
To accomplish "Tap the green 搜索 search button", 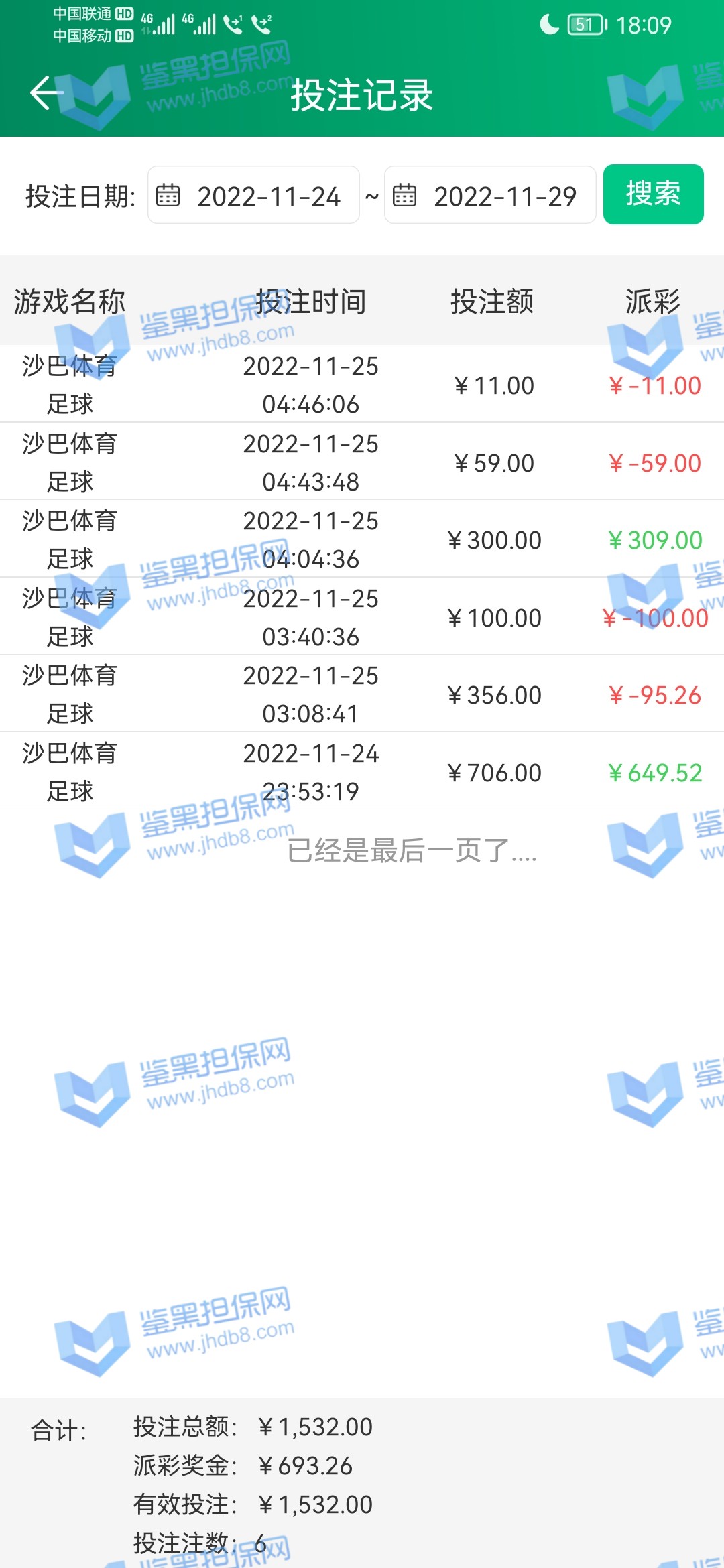I will pyautogui.click(x=653, y=194).
